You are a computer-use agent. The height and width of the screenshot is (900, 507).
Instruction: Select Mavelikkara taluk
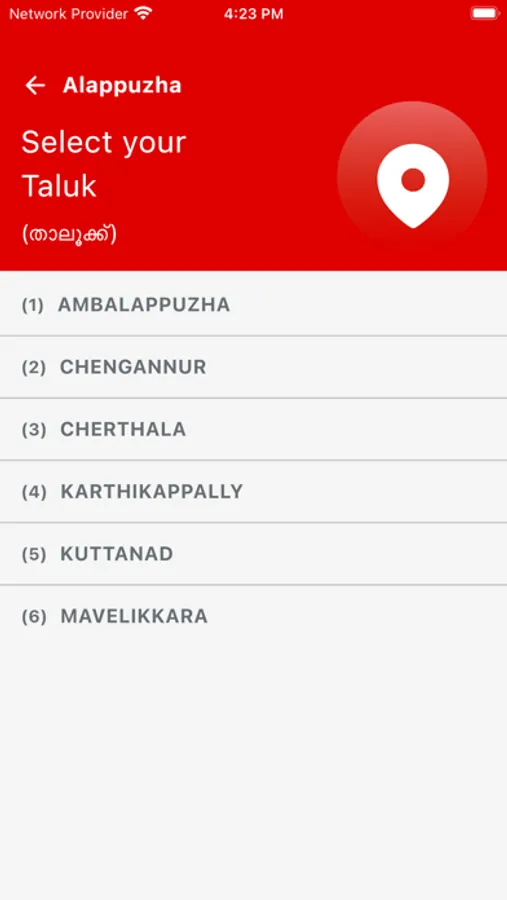tap(253, 617)
